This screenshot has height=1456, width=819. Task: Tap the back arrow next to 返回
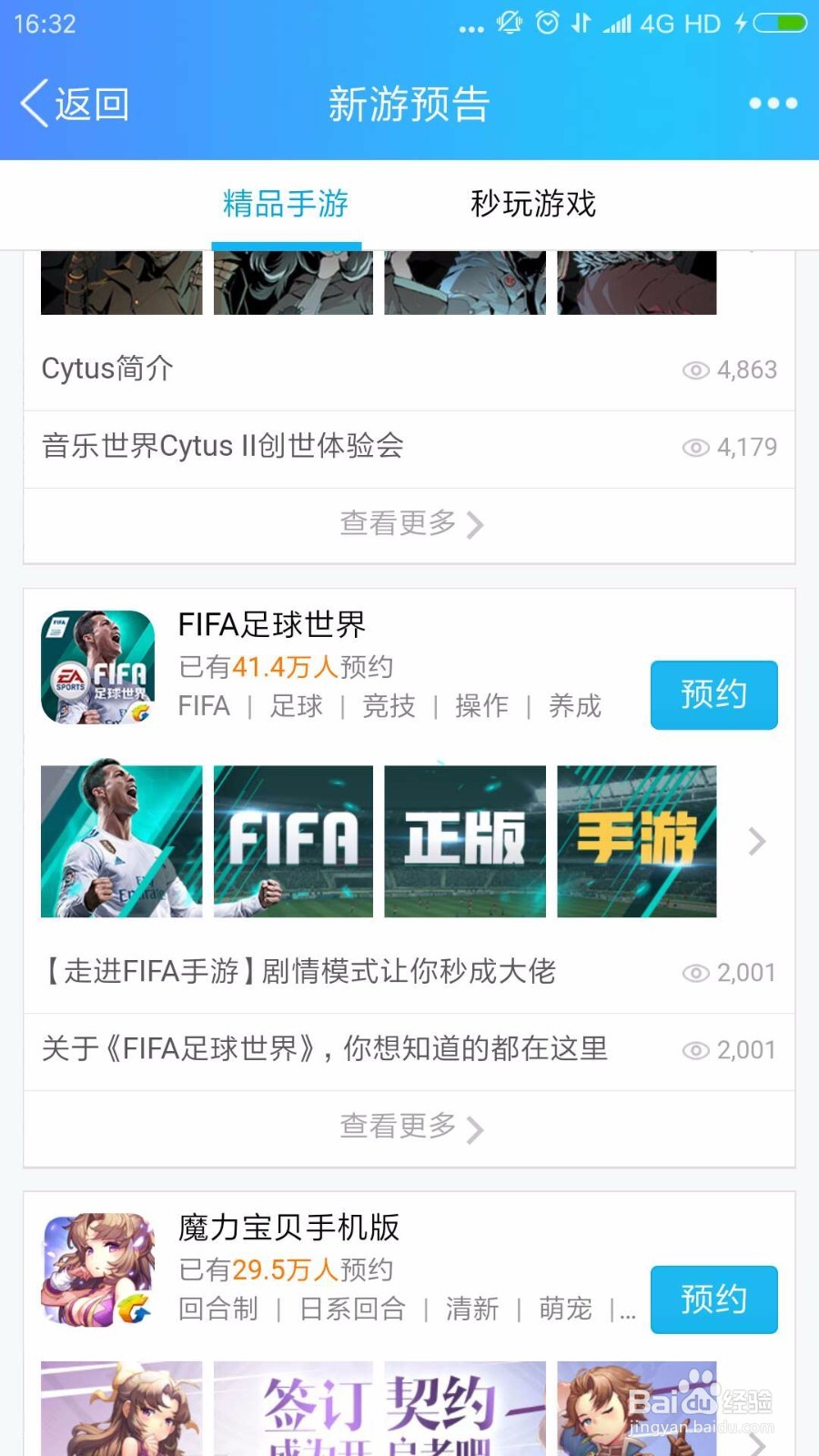pos(32,103)
